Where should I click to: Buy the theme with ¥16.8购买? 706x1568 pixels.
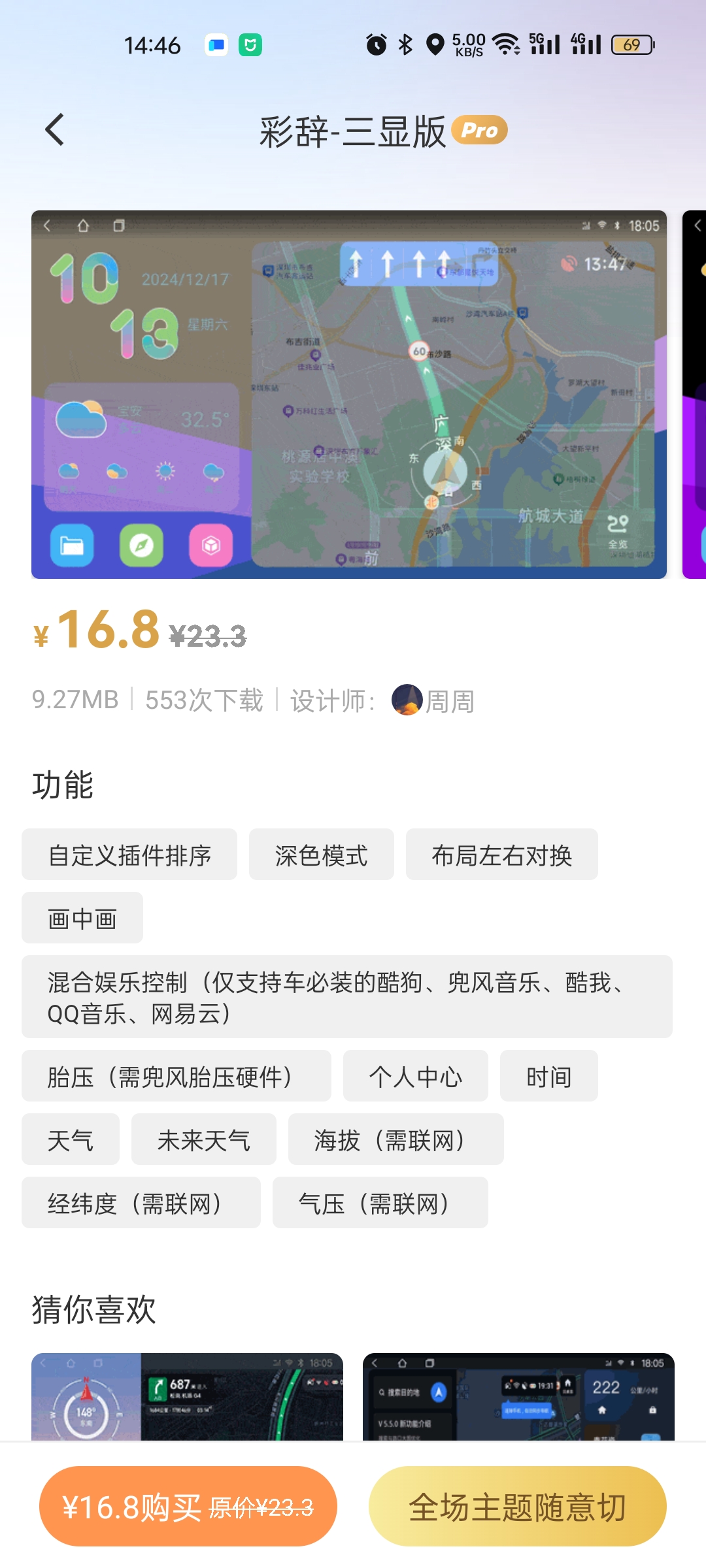point(188,1507)
